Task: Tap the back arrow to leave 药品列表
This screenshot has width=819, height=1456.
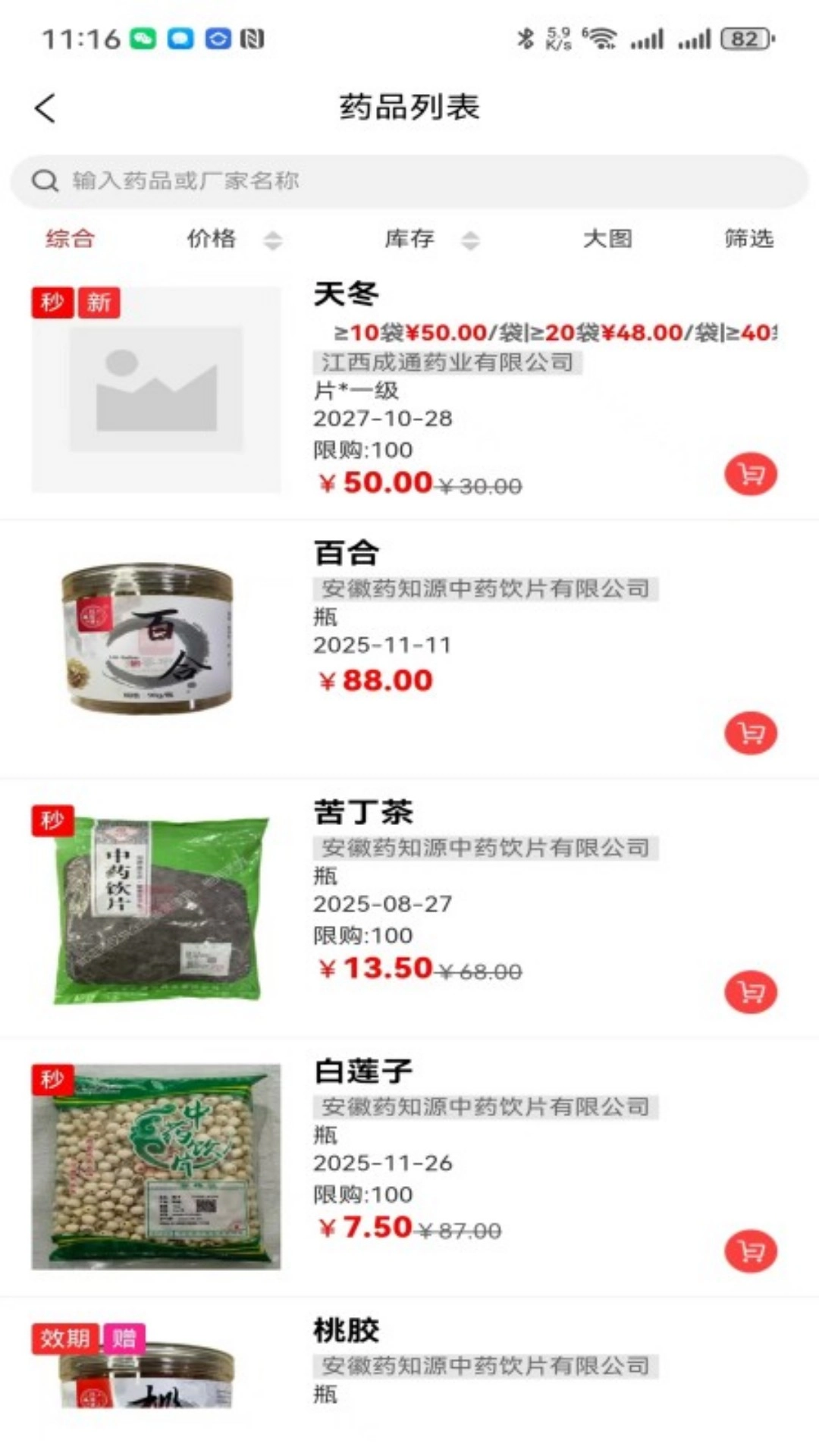Action: pos(45,108)
